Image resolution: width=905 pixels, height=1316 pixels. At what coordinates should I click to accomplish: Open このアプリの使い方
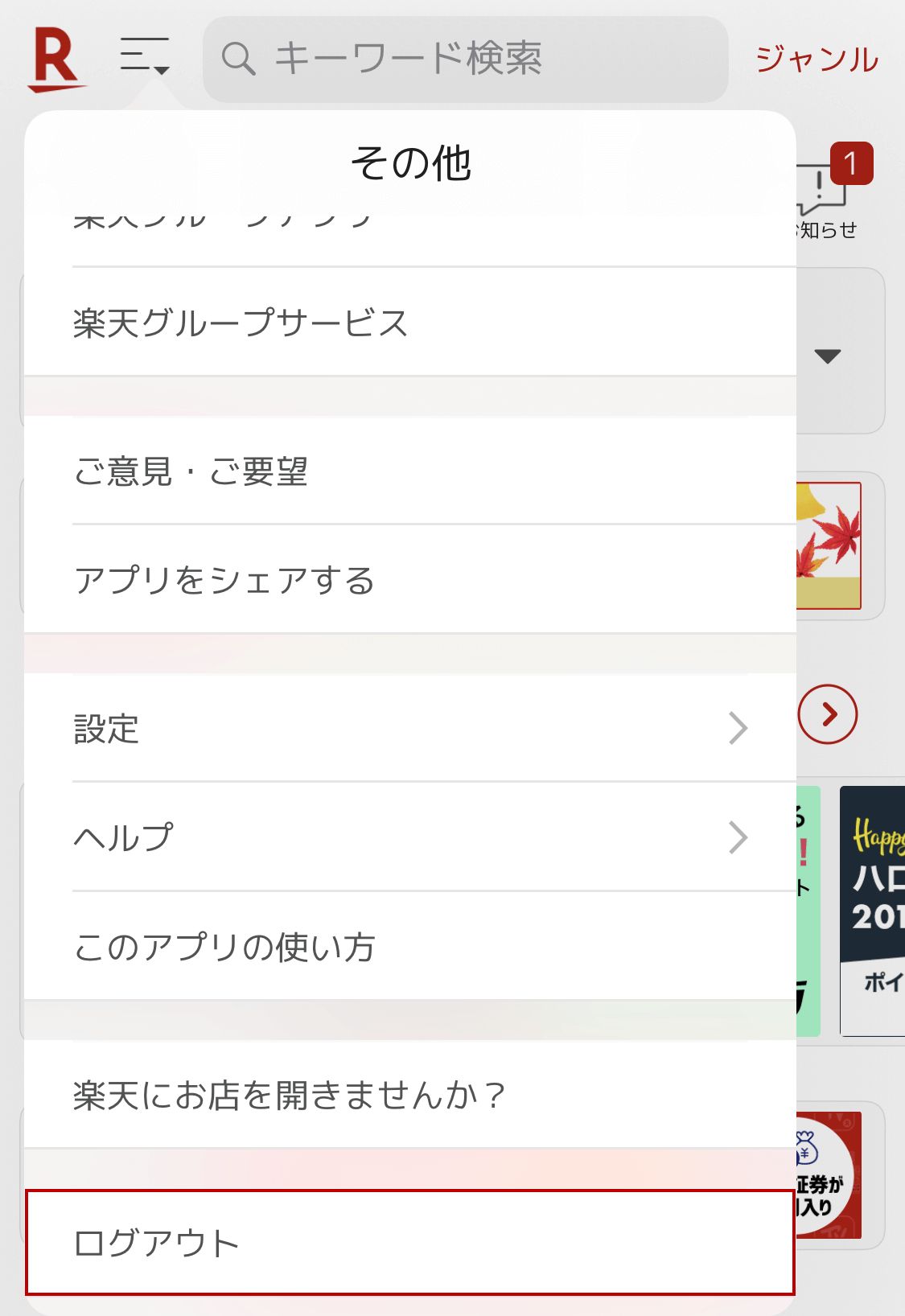coord(225,948)
